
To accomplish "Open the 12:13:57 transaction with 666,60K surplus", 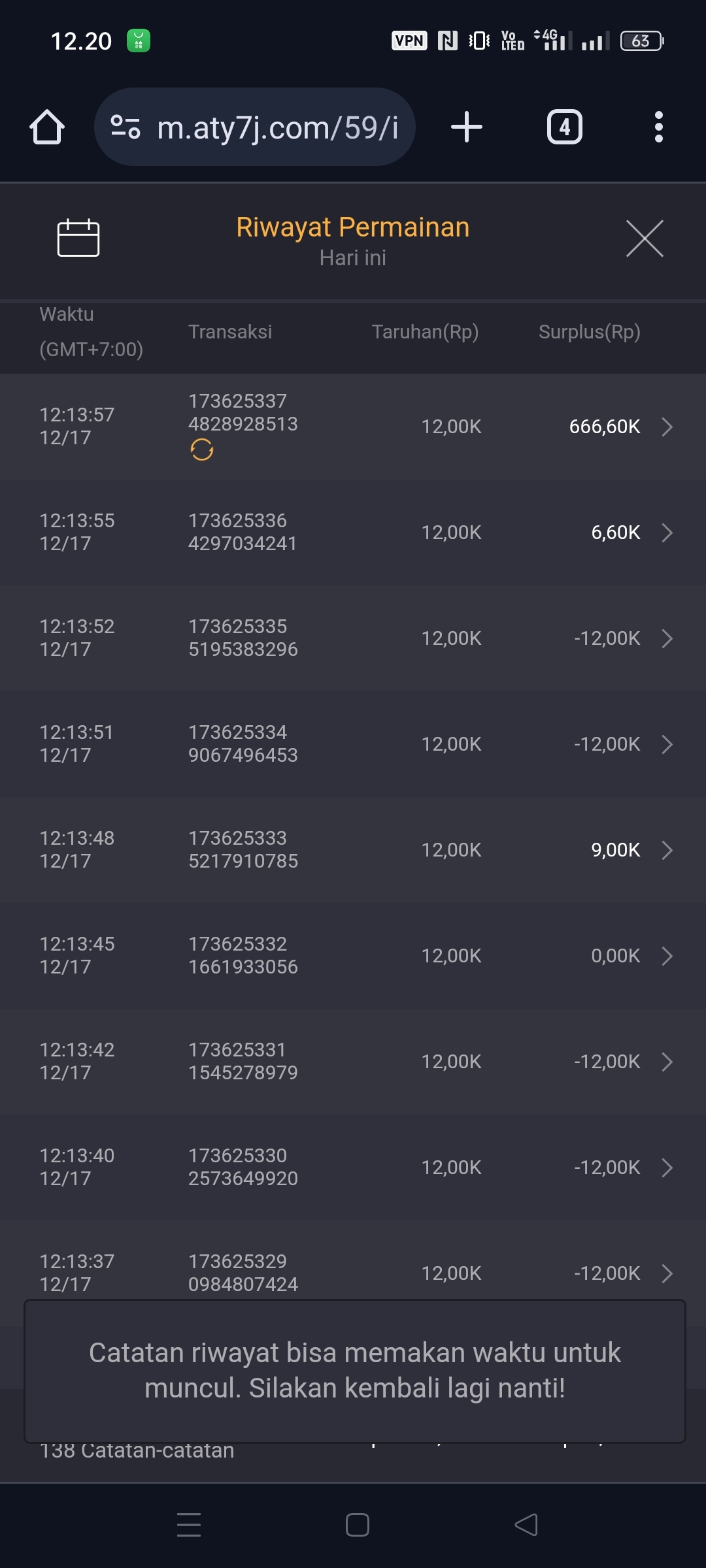I will (666, 427).
